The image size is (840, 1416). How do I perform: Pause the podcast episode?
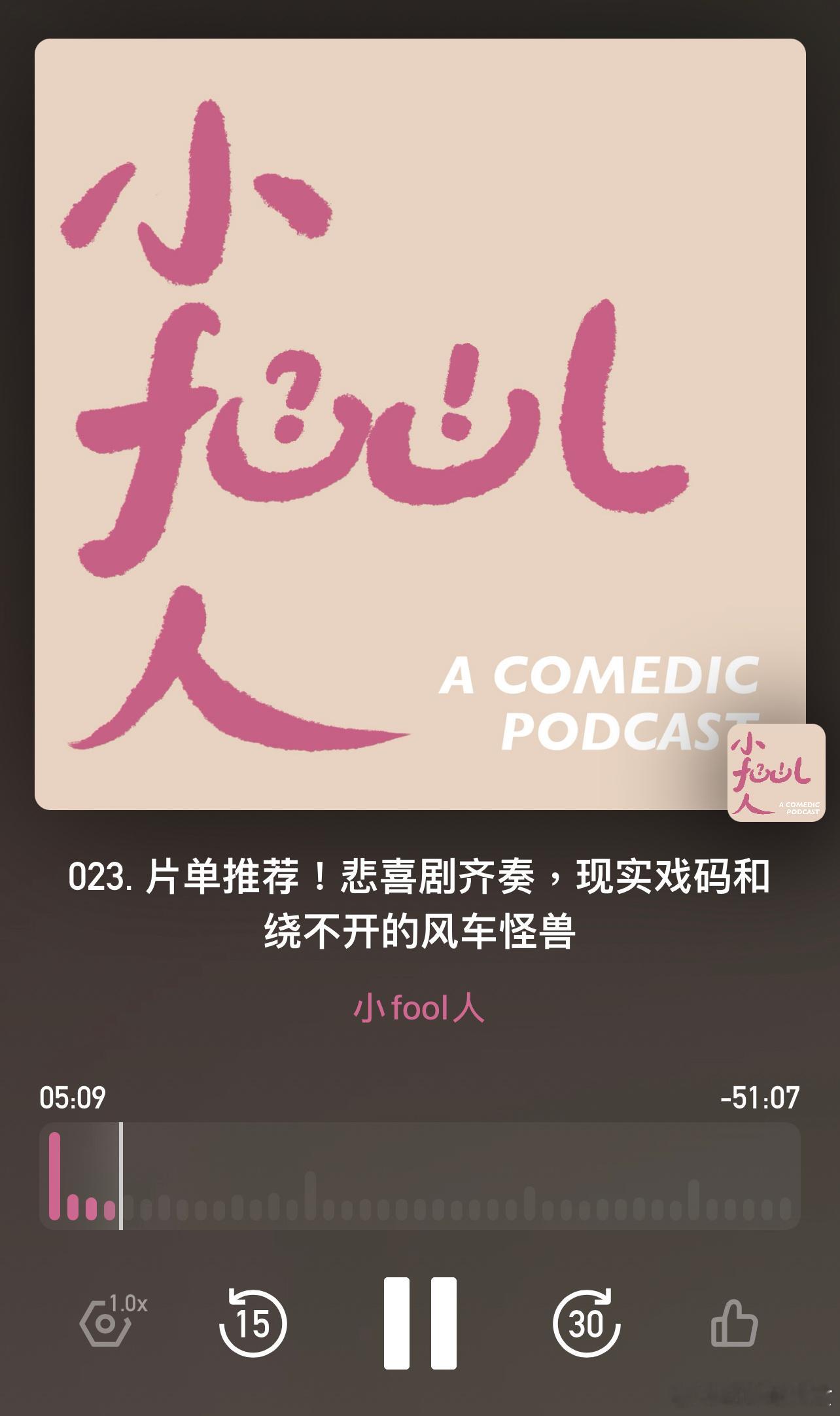tap(419, 1322)
